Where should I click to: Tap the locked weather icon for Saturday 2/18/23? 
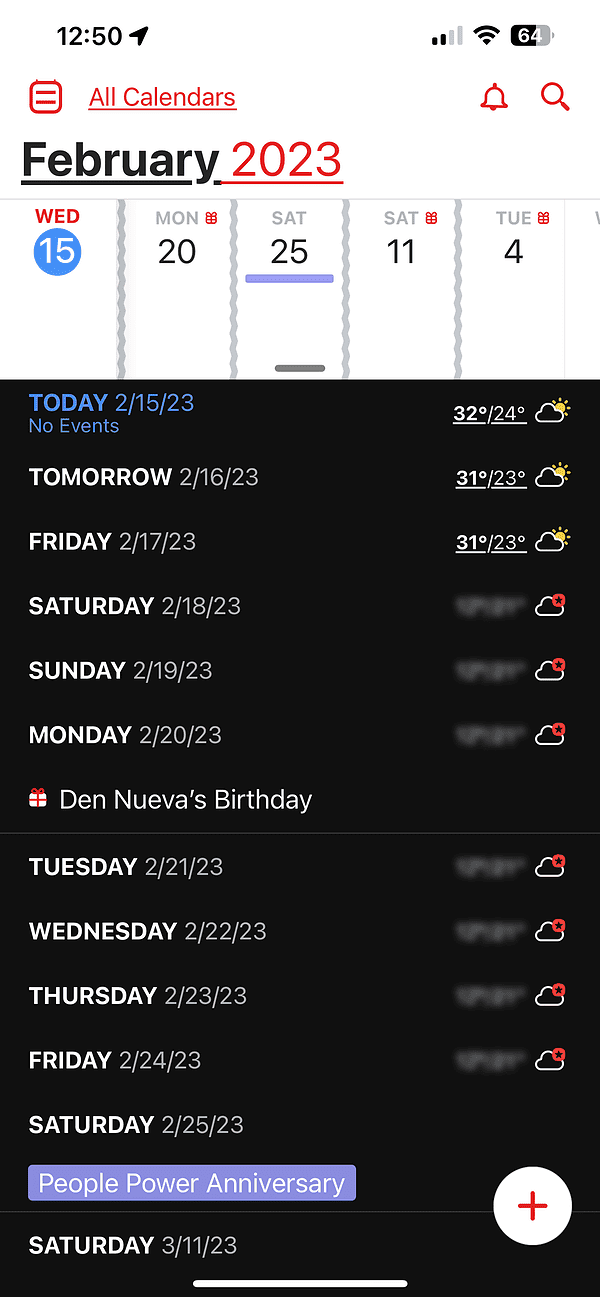[x=551, y=606]
